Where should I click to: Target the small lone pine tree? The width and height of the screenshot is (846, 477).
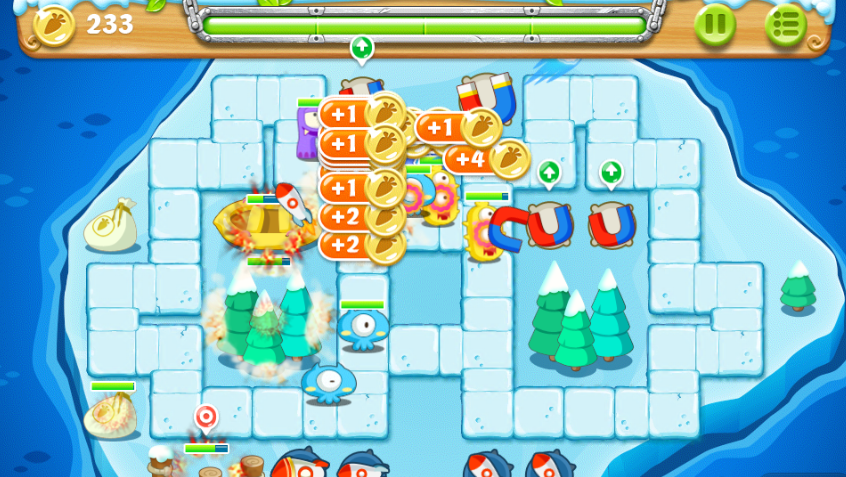coord(798,287)
